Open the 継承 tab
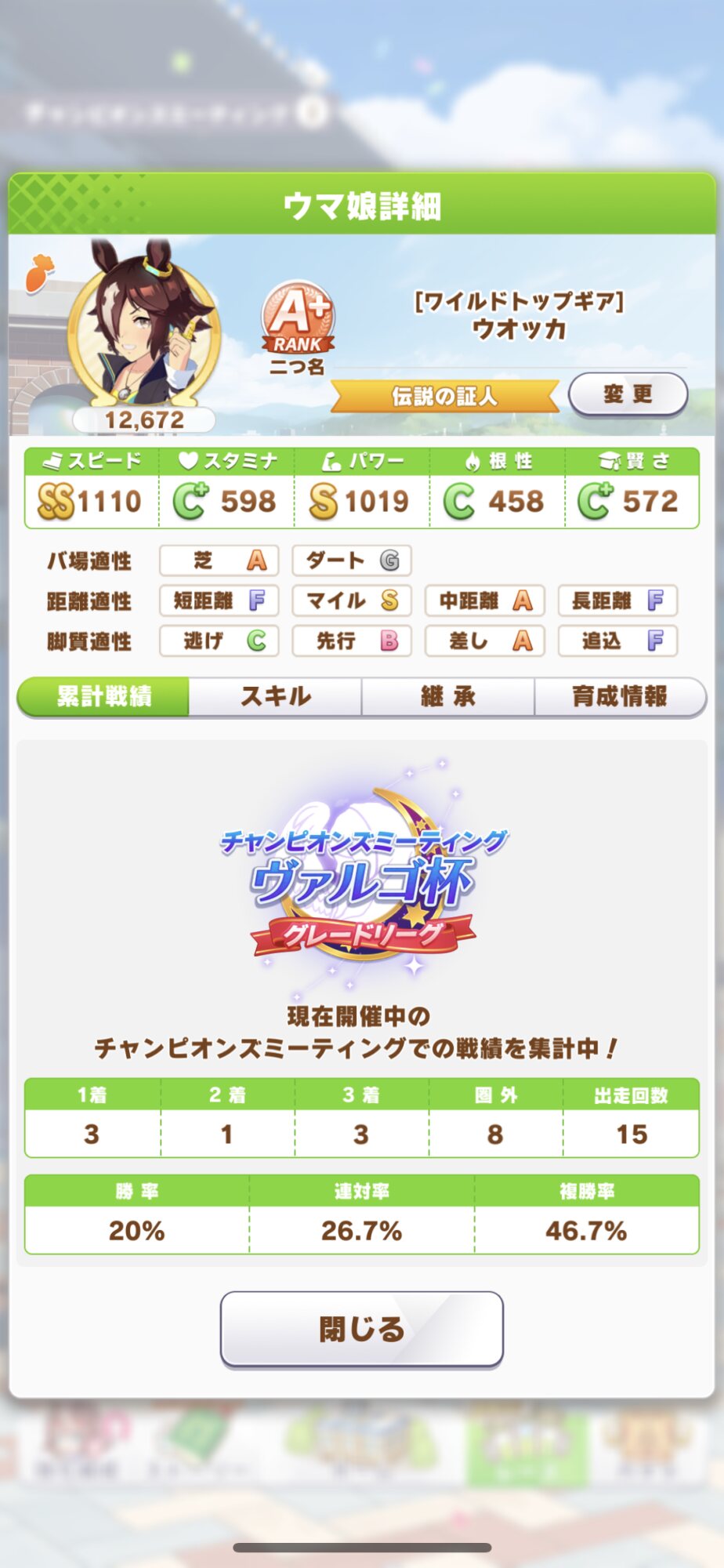The width and height of the screenshot is (724, 1568). [447, 696]
